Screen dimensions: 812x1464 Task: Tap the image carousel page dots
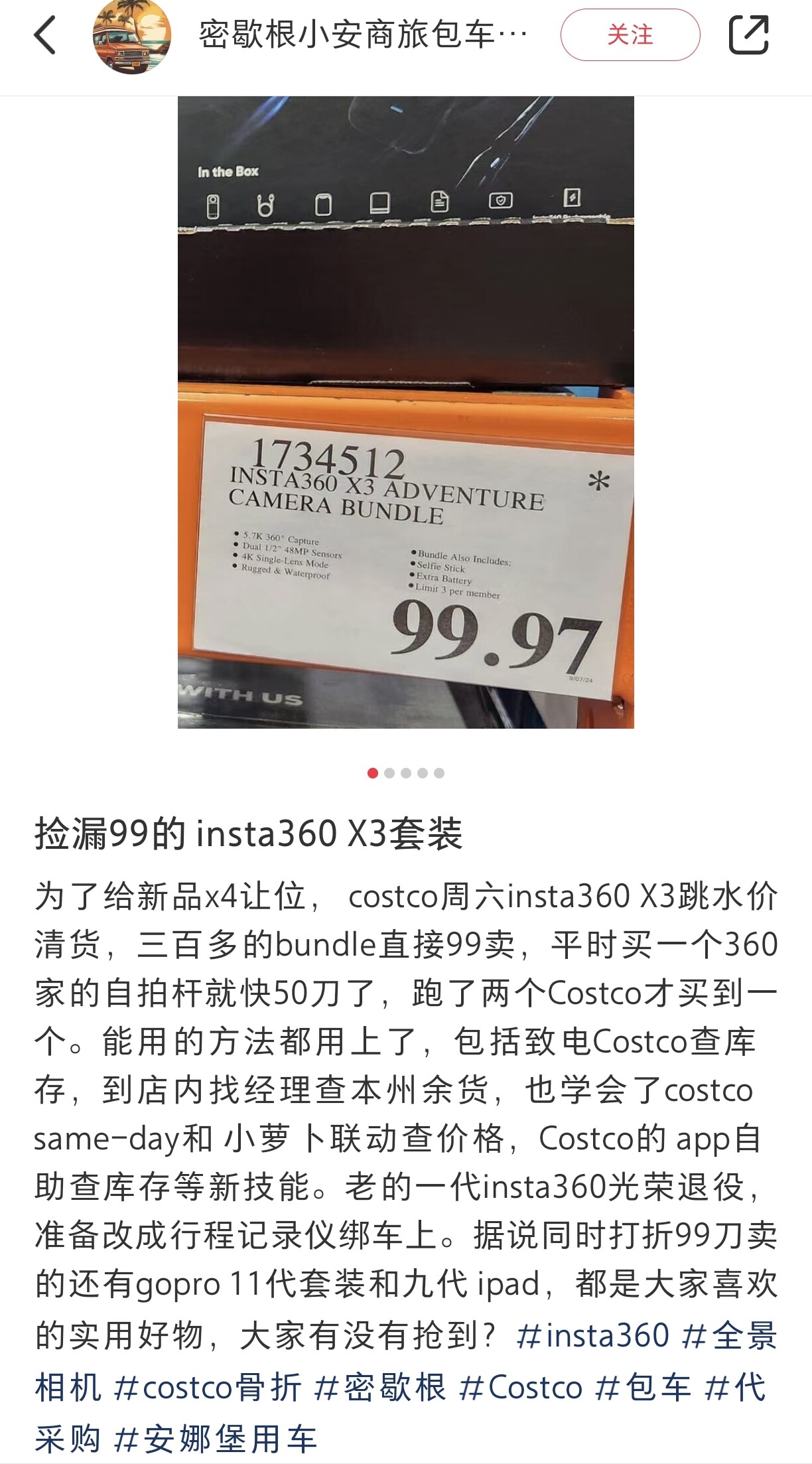406,772
